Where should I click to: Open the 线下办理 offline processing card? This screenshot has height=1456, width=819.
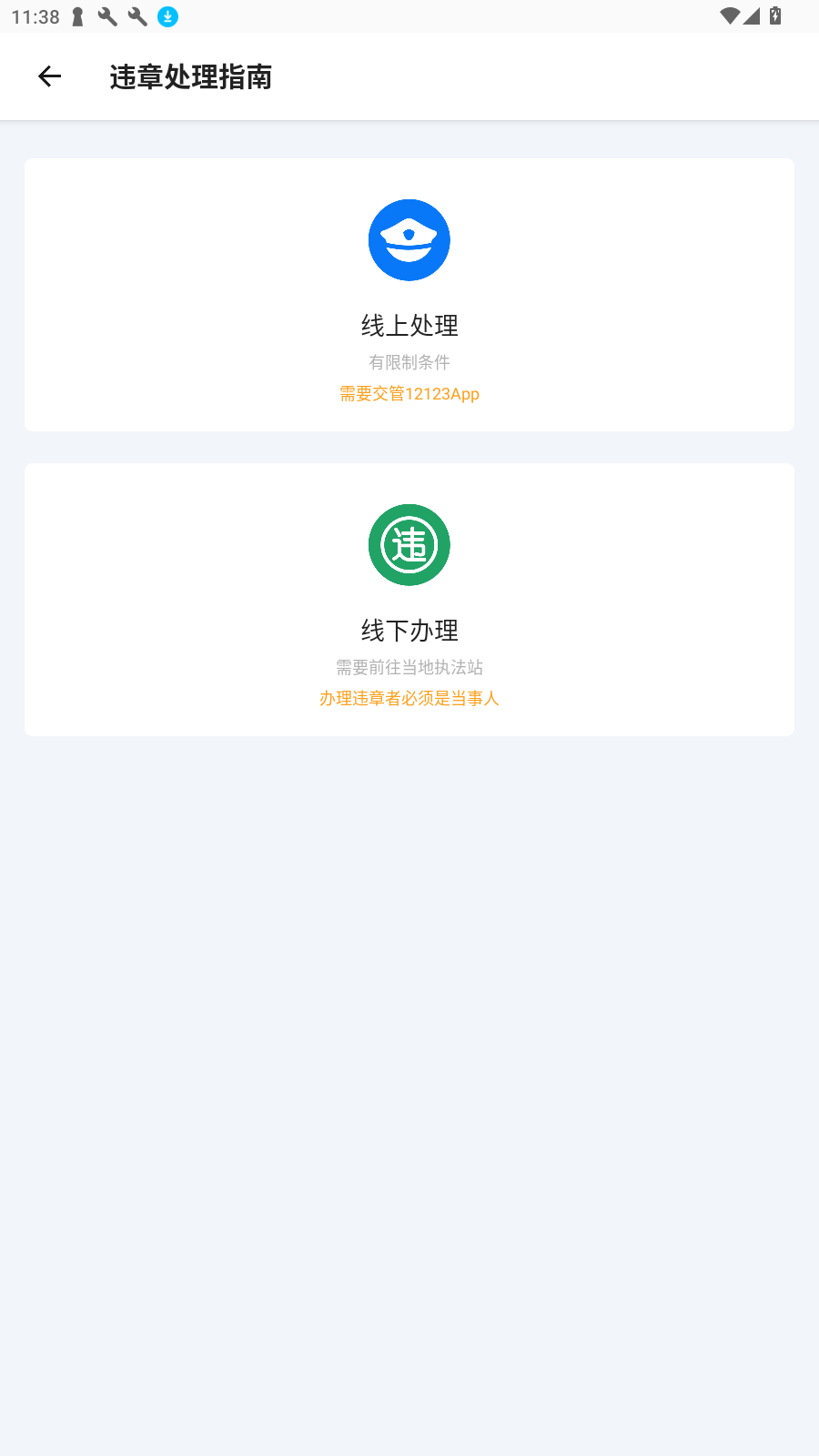point(409,599)
